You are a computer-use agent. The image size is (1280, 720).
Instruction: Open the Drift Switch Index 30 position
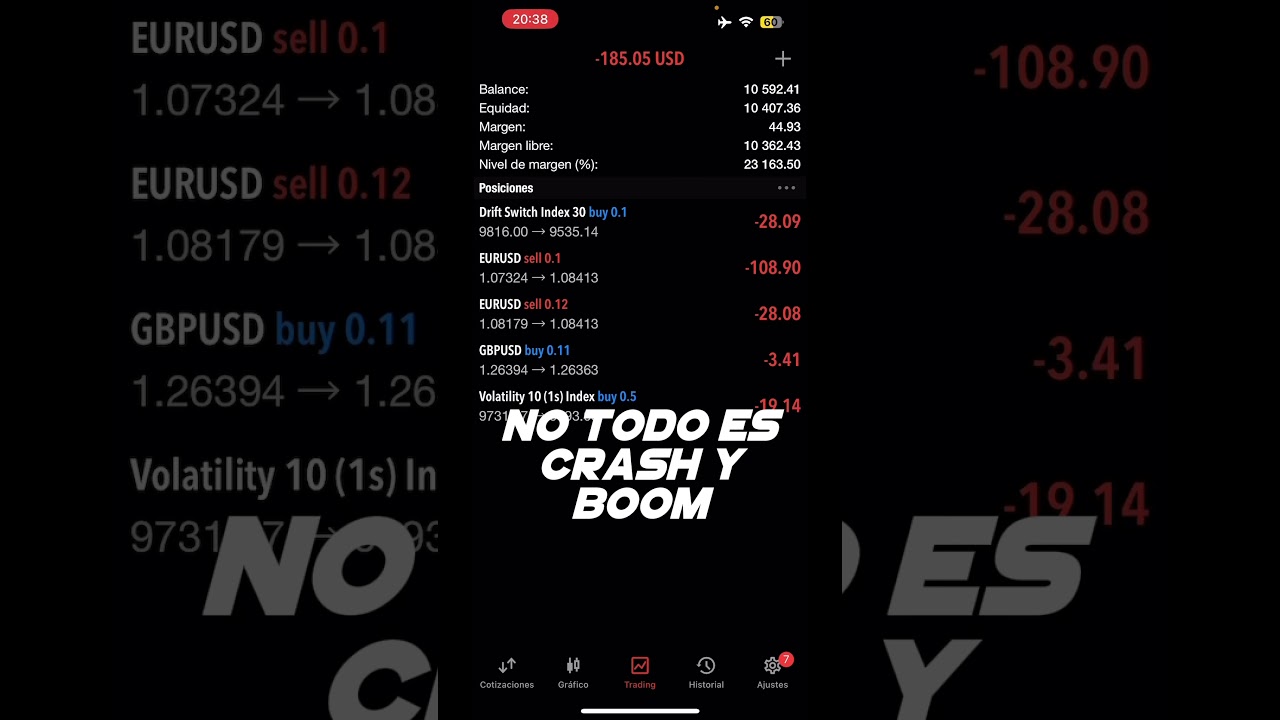(640, 222)
